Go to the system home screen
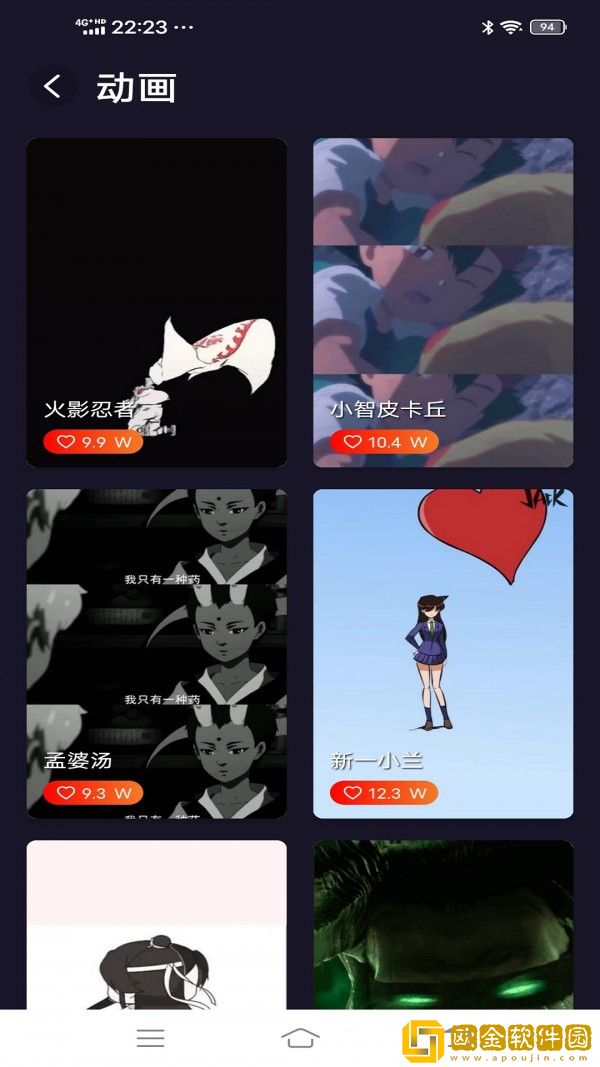Image resolution: width=600 pixels, height=1067 pixels. (300, 1039)
